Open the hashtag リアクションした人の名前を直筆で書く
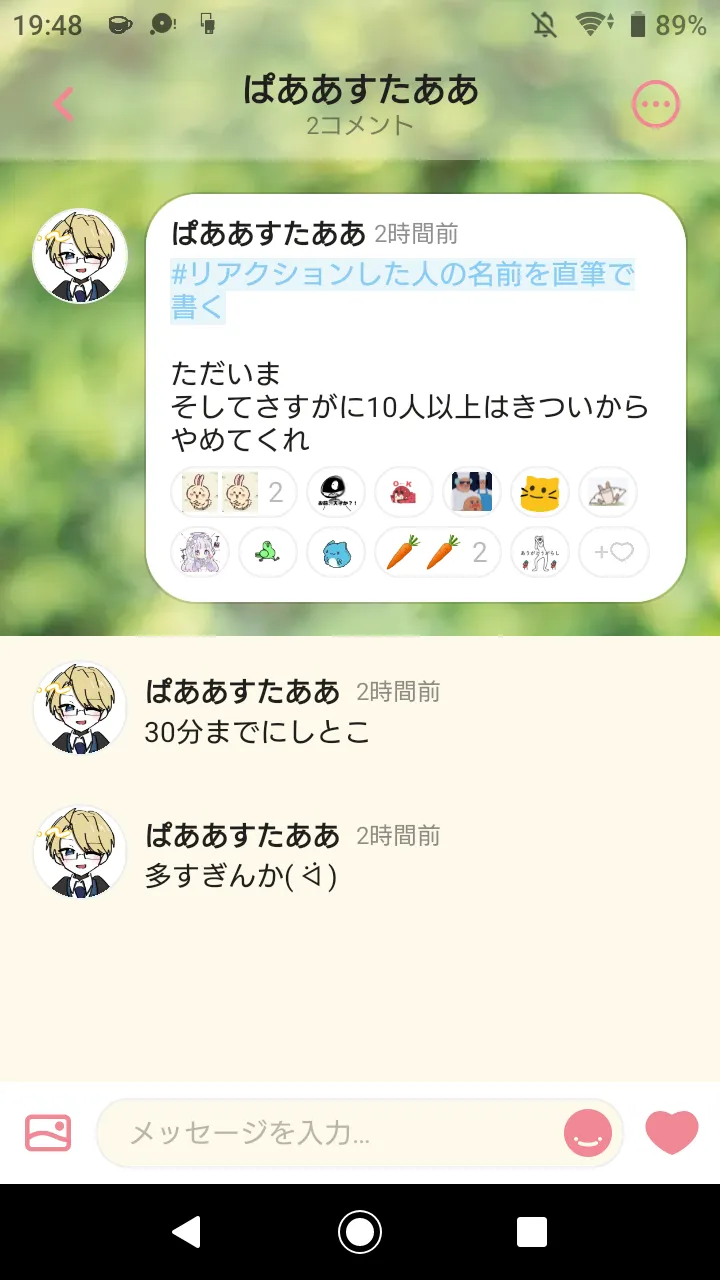The image size is (720, 1280). (x=402, y=290)
